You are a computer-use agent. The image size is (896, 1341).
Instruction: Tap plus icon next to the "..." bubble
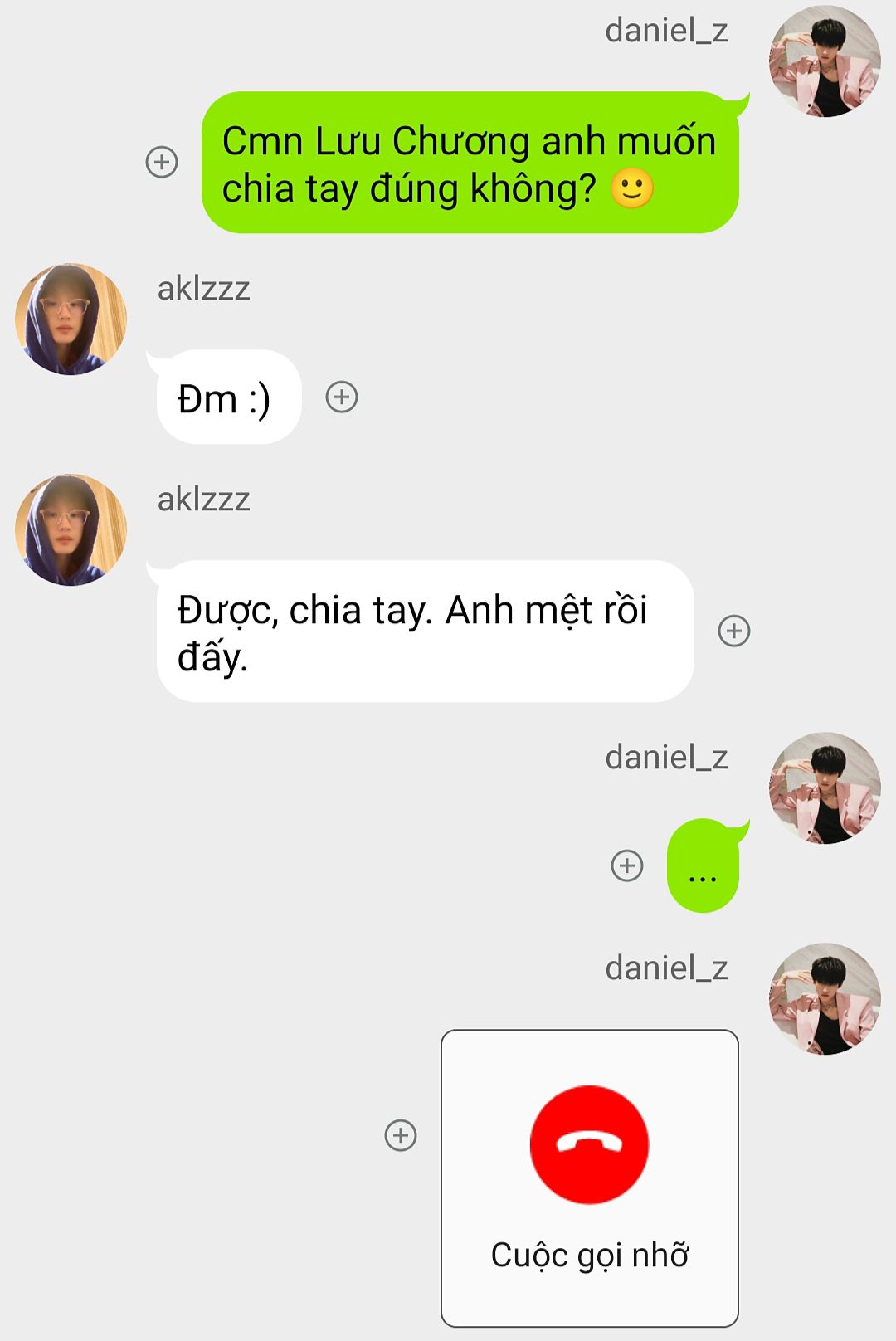tap(627, 866)
